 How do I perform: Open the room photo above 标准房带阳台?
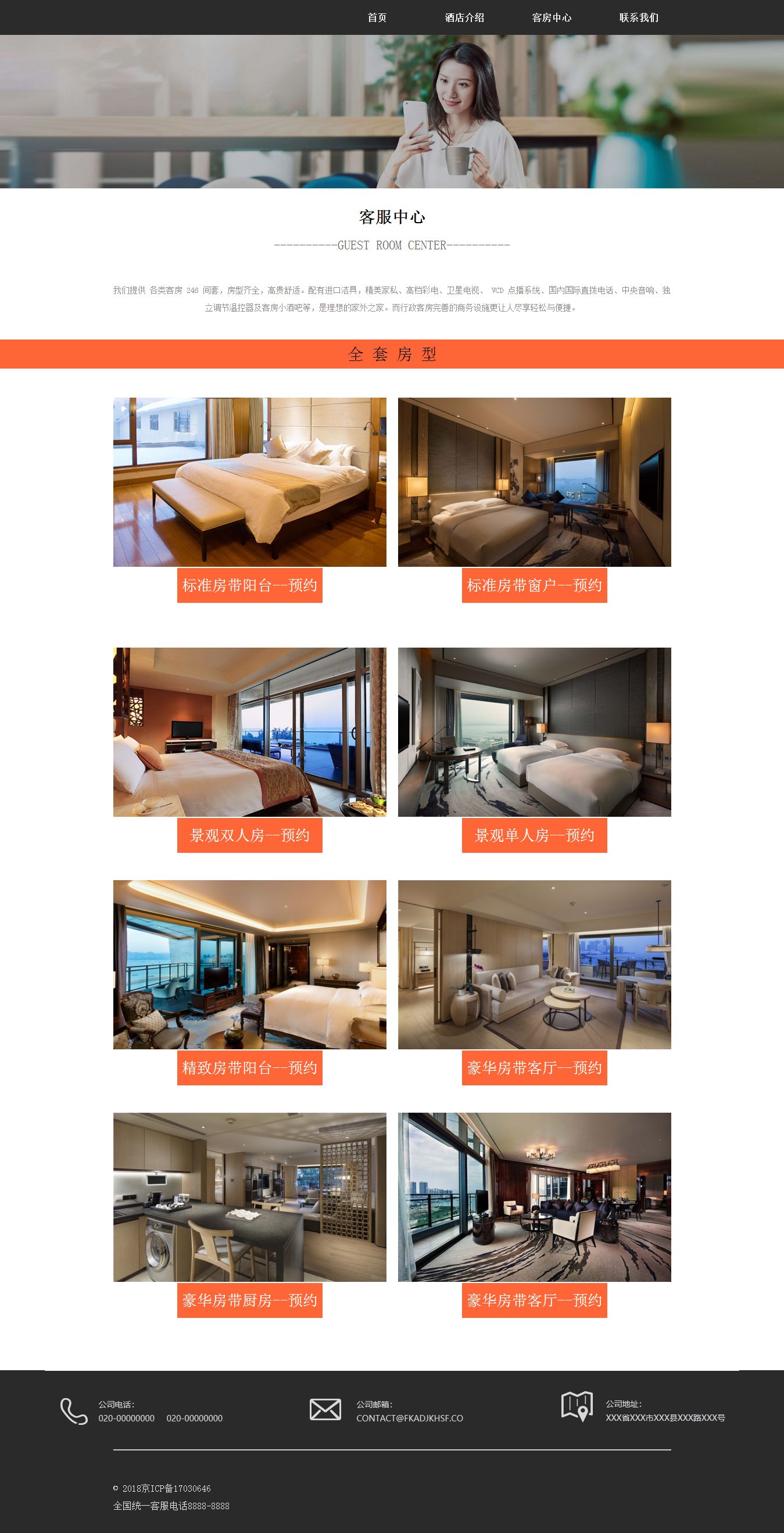[x=249, y=482]
